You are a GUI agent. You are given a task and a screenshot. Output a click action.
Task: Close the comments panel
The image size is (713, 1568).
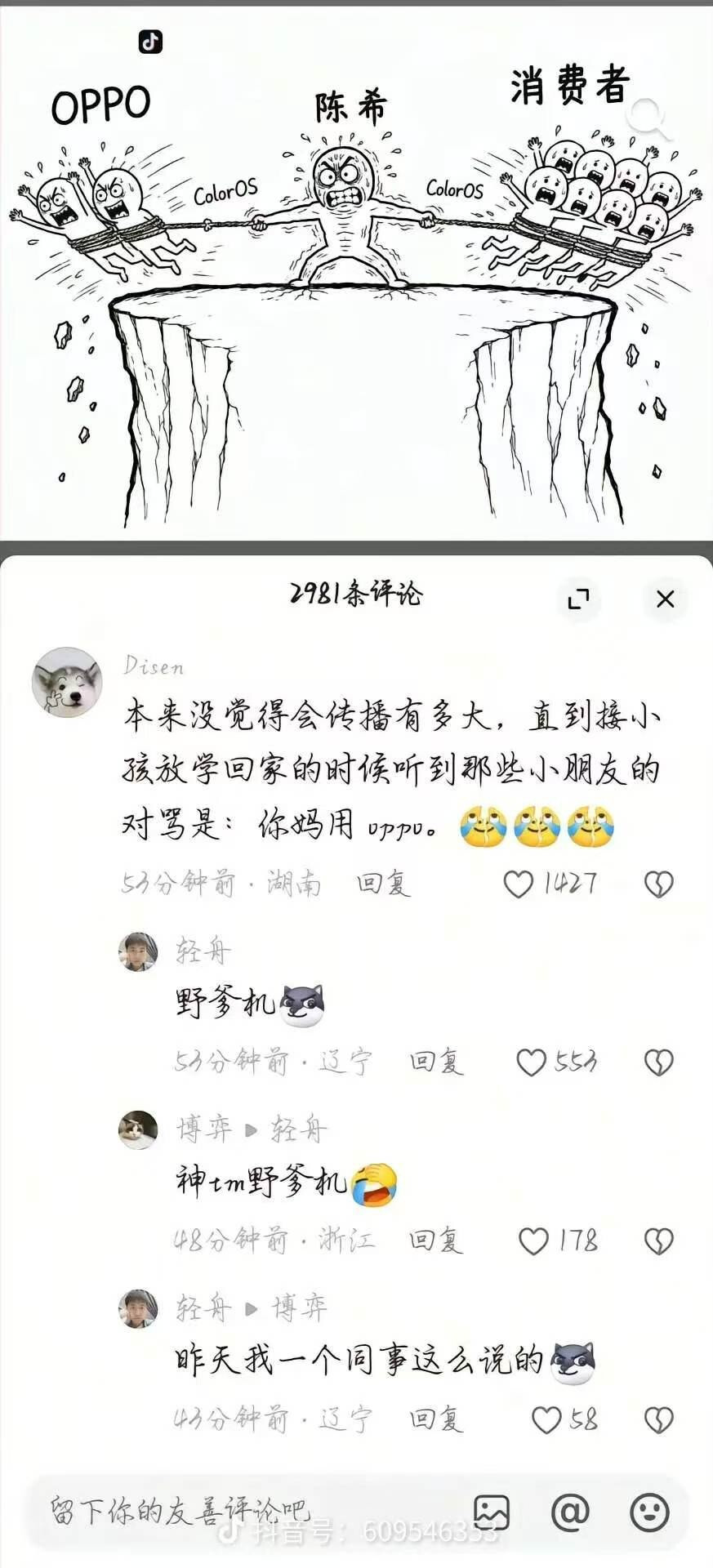click(x=666, y=599)
